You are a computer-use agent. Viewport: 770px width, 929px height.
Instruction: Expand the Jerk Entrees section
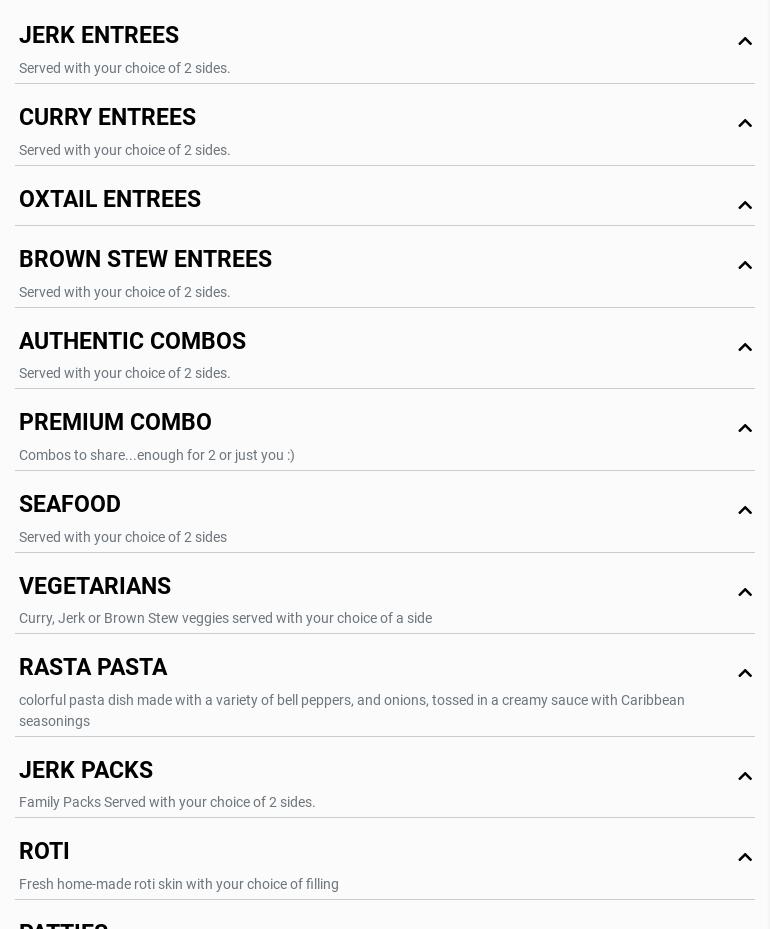click(744, 41)
